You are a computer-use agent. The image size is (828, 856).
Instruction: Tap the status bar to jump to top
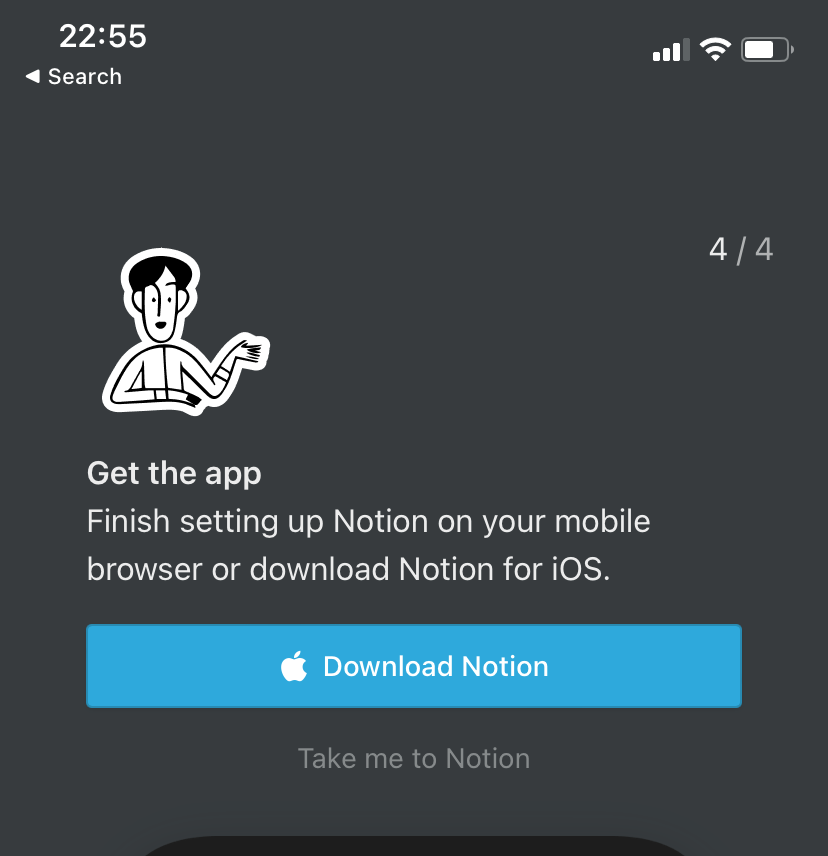click(x=414, y=40)
